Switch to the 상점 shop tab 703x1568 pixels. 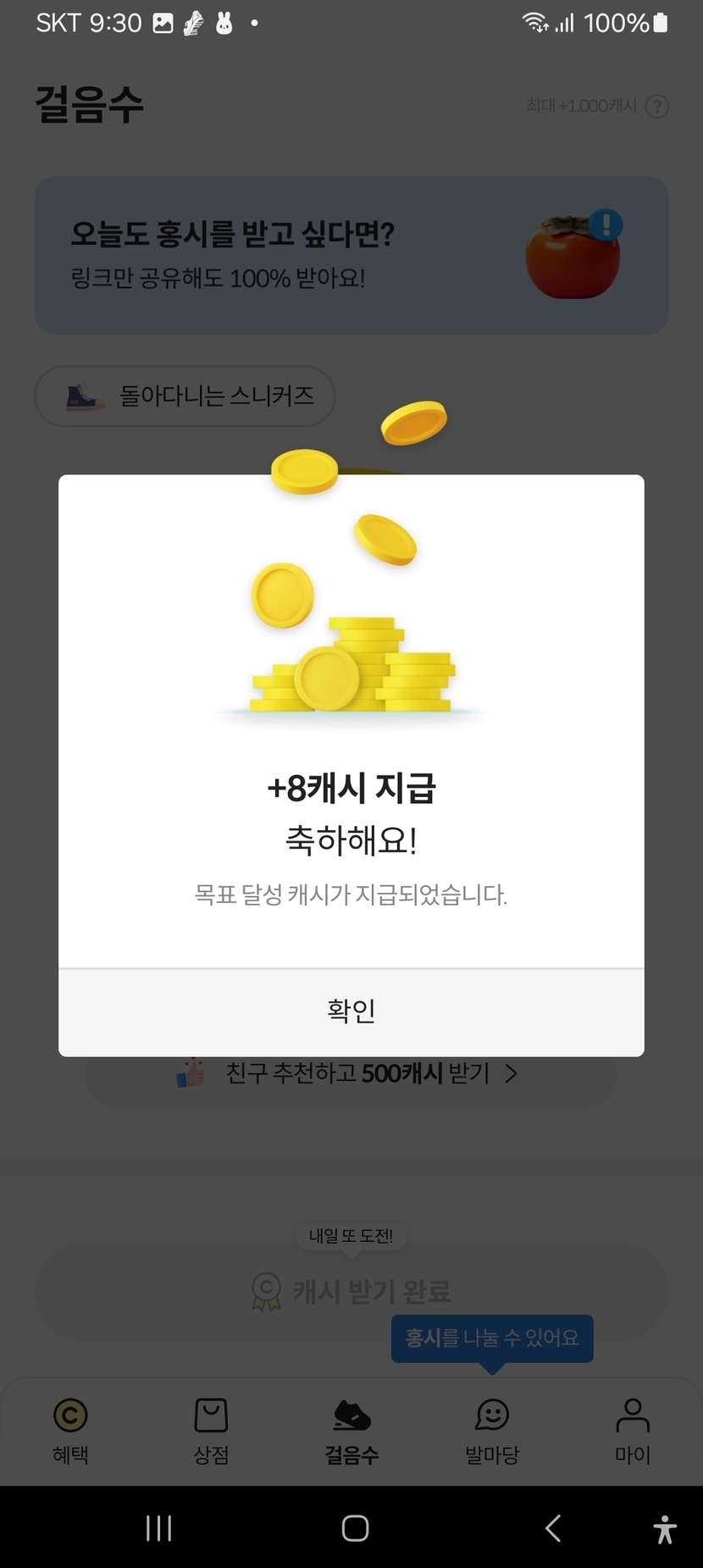(211, 1431)
